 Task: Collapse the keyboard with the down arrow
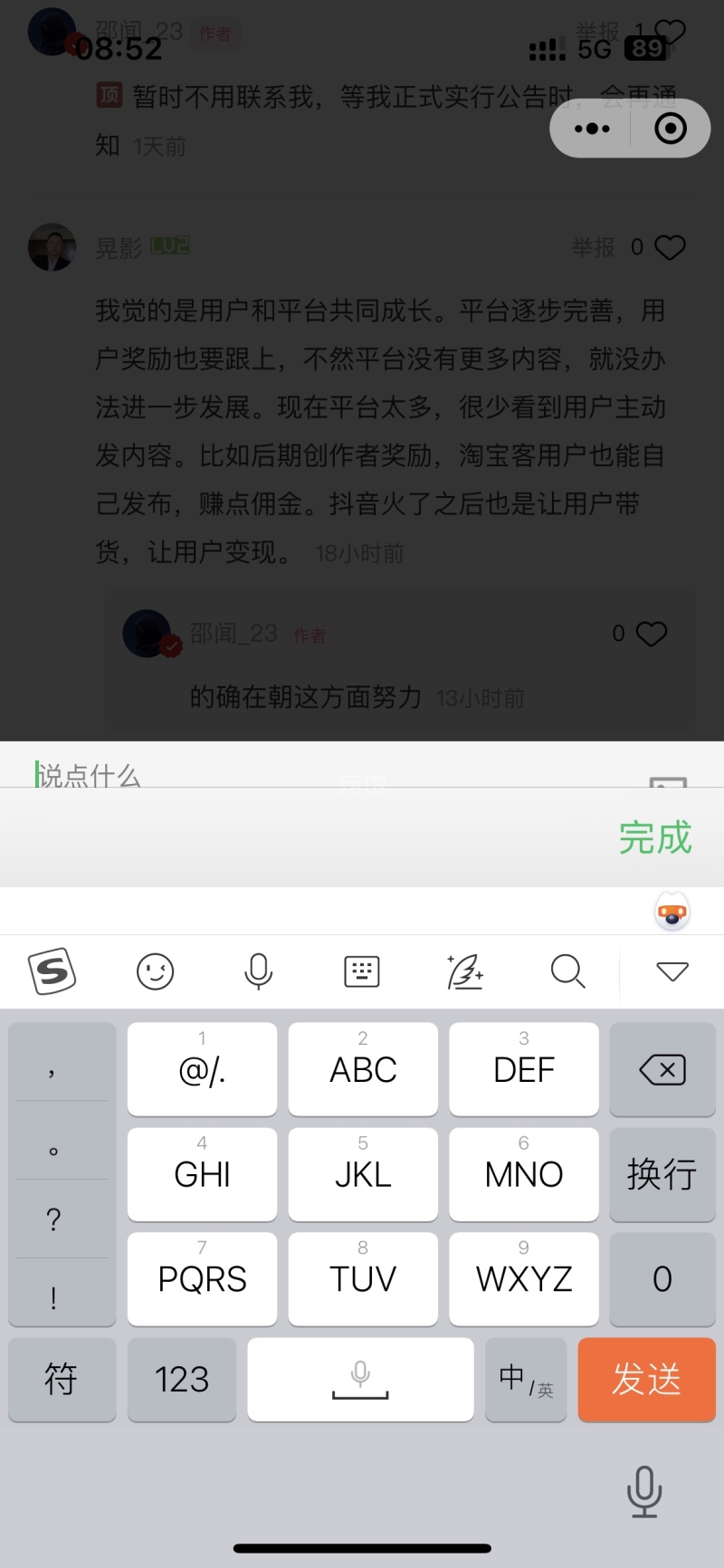672,971
